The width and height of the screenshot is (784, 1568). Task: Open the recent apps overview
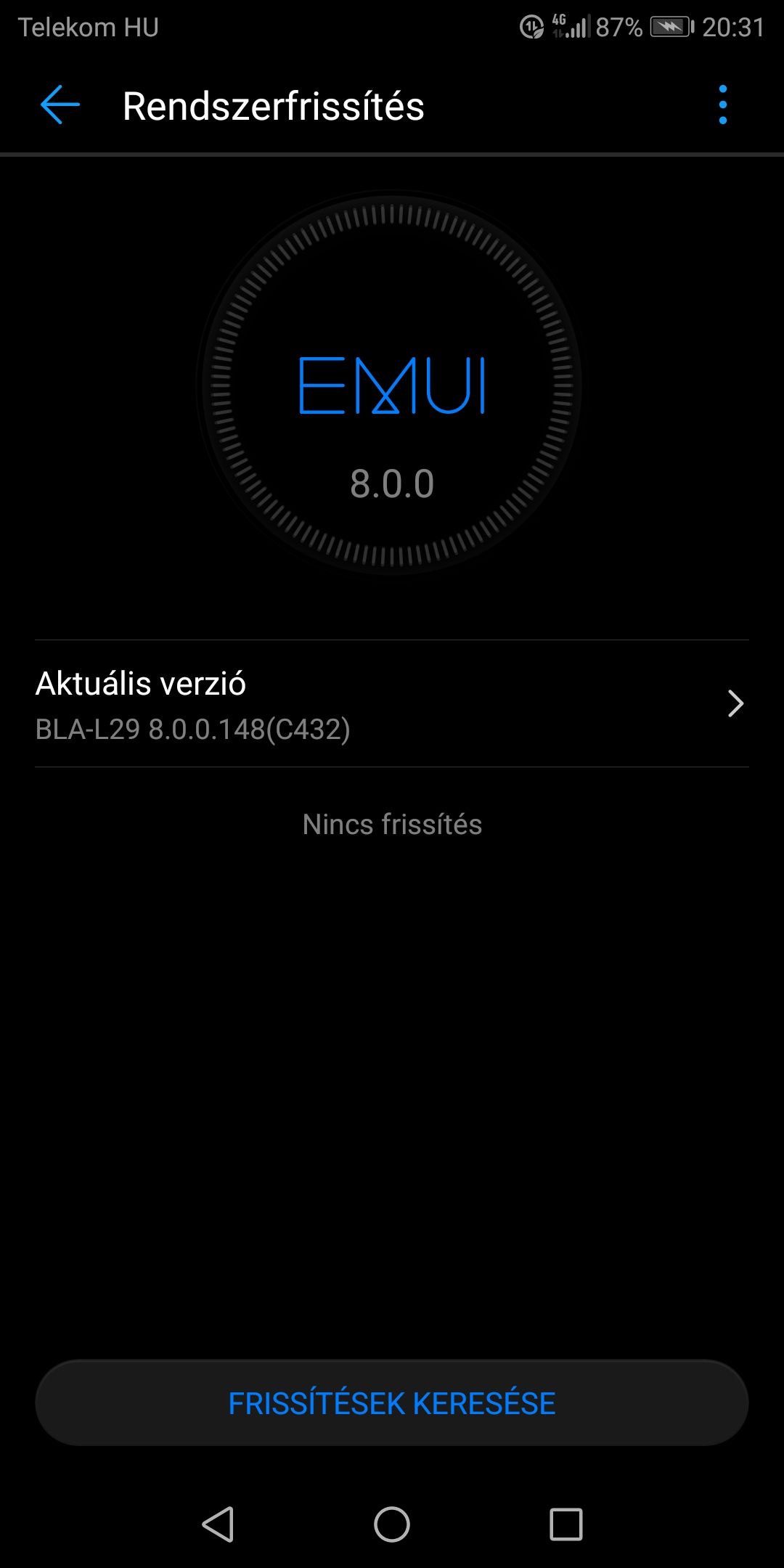pyautogui.click(x=566, y=1524)
